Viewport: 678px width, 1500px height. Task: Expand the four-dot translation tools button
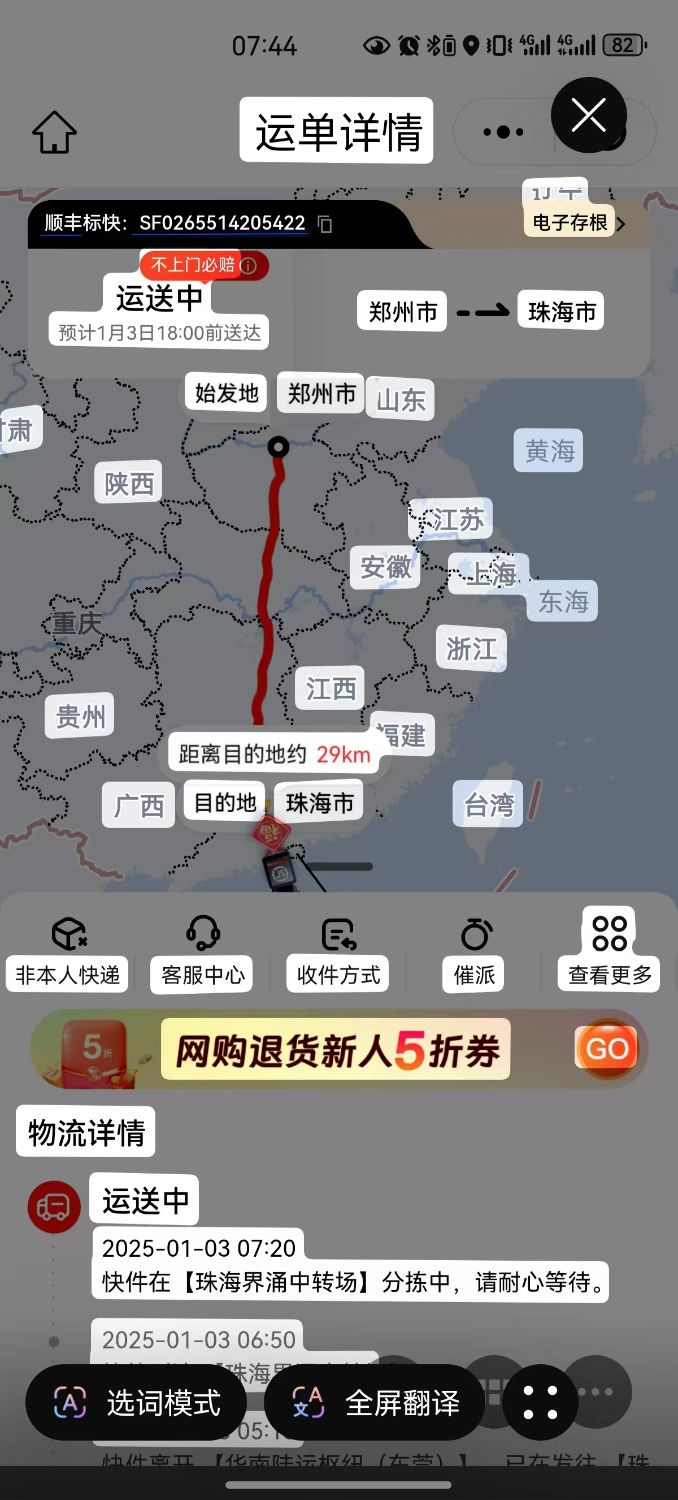(x=540, y=1402)
